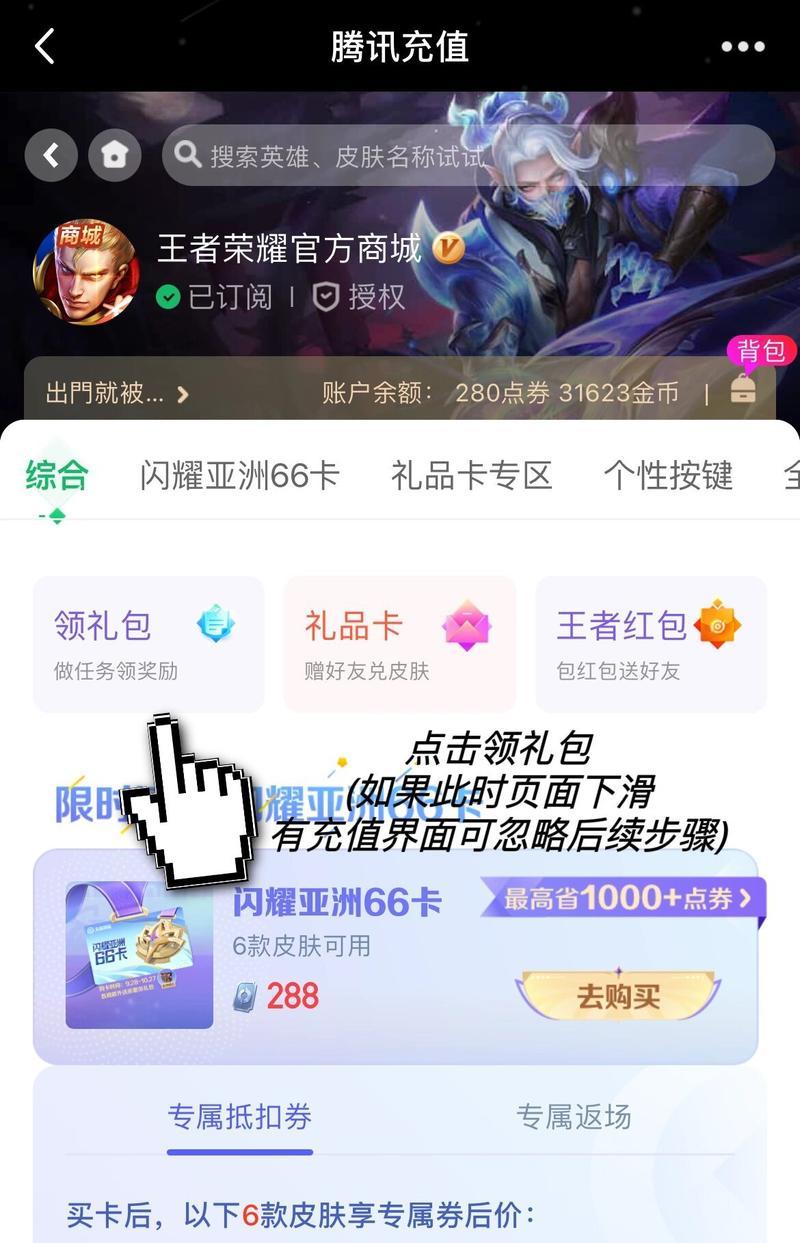Switch to the 闪耀亚洲66卡 tab
This screenshot has height=1243, width=800.
(x=240, y=476)
